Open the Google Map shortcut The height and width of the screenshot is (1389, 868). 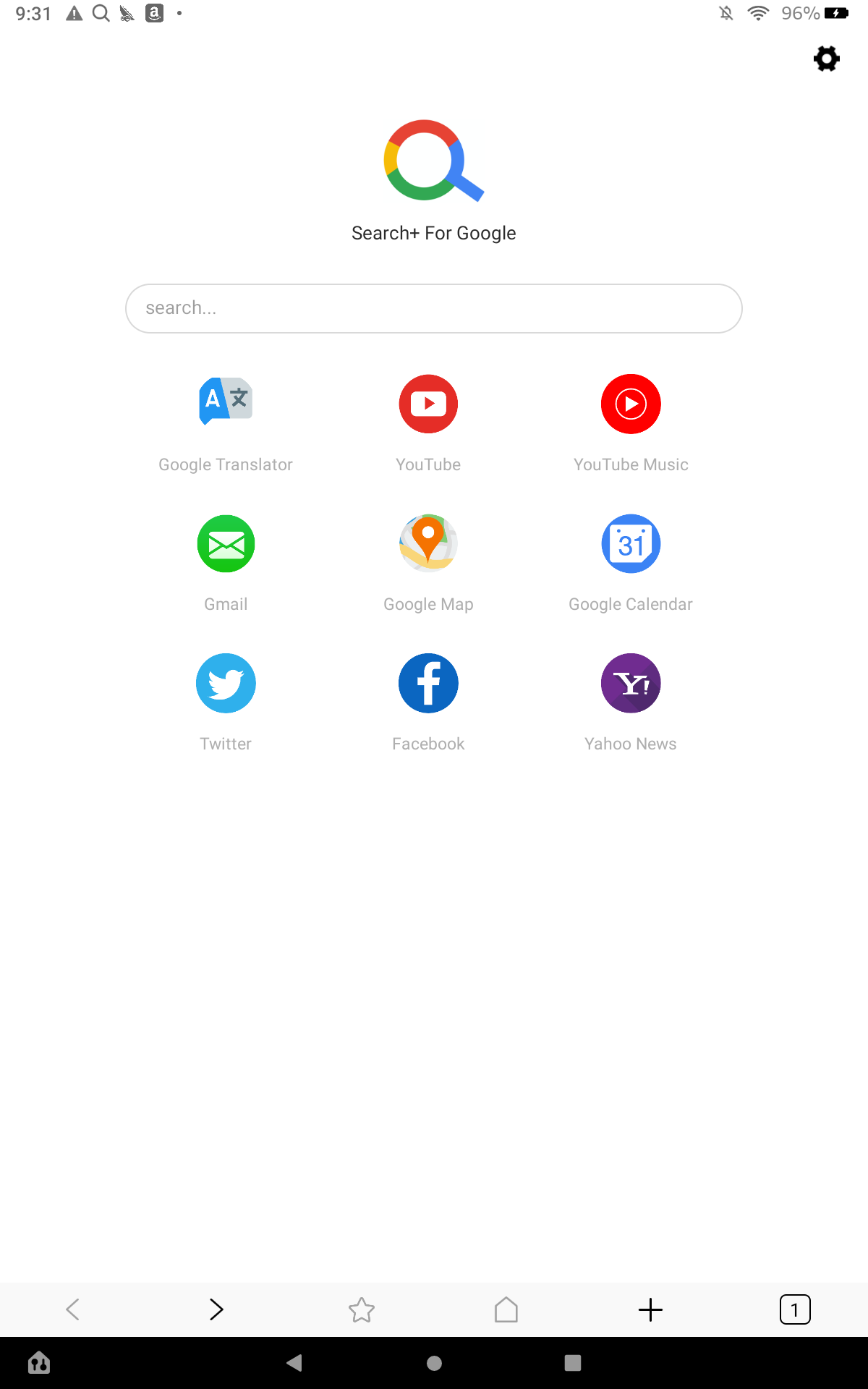428,544
